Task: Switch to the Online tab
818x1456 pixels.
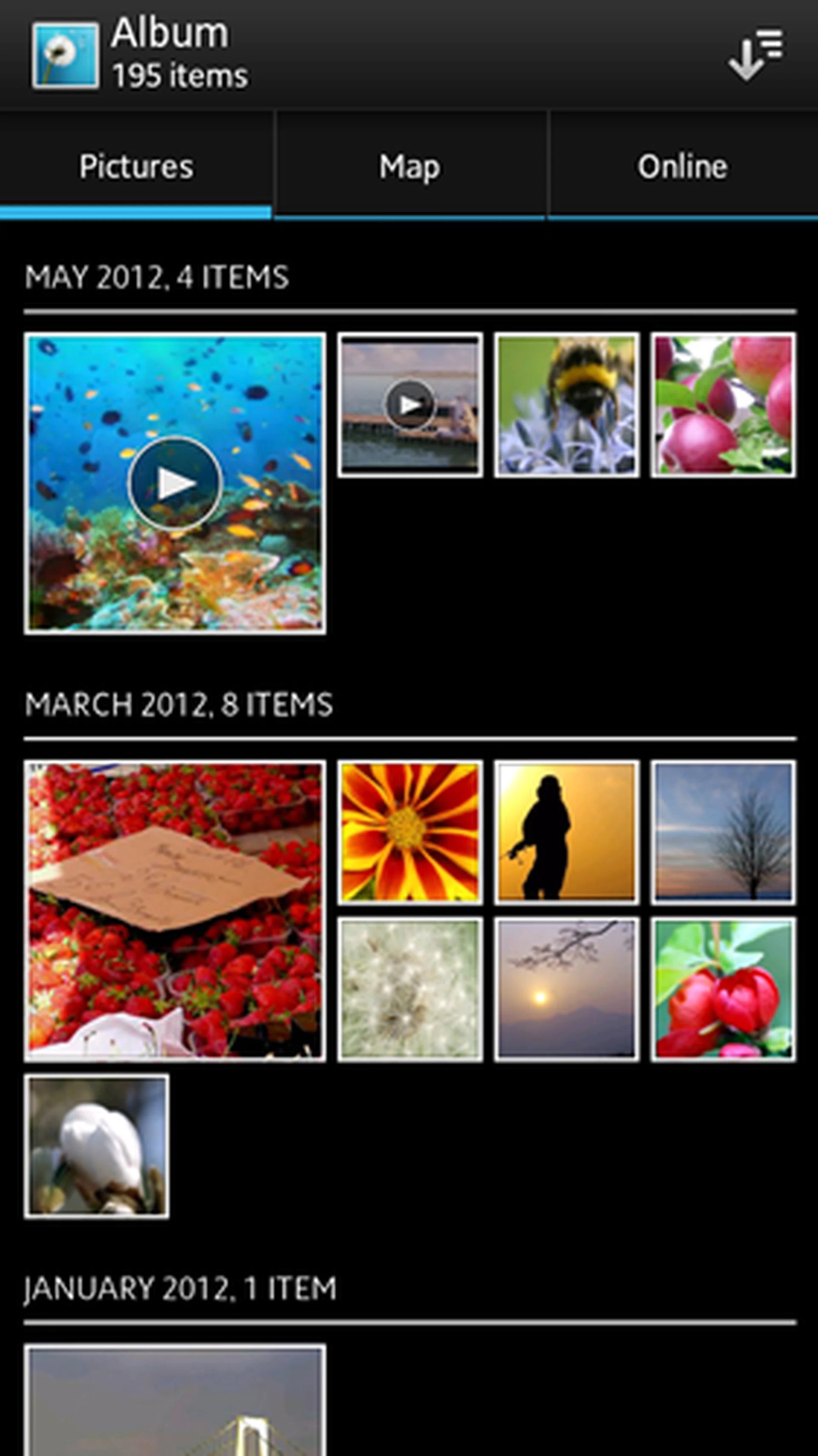Action: pos(683,167)
